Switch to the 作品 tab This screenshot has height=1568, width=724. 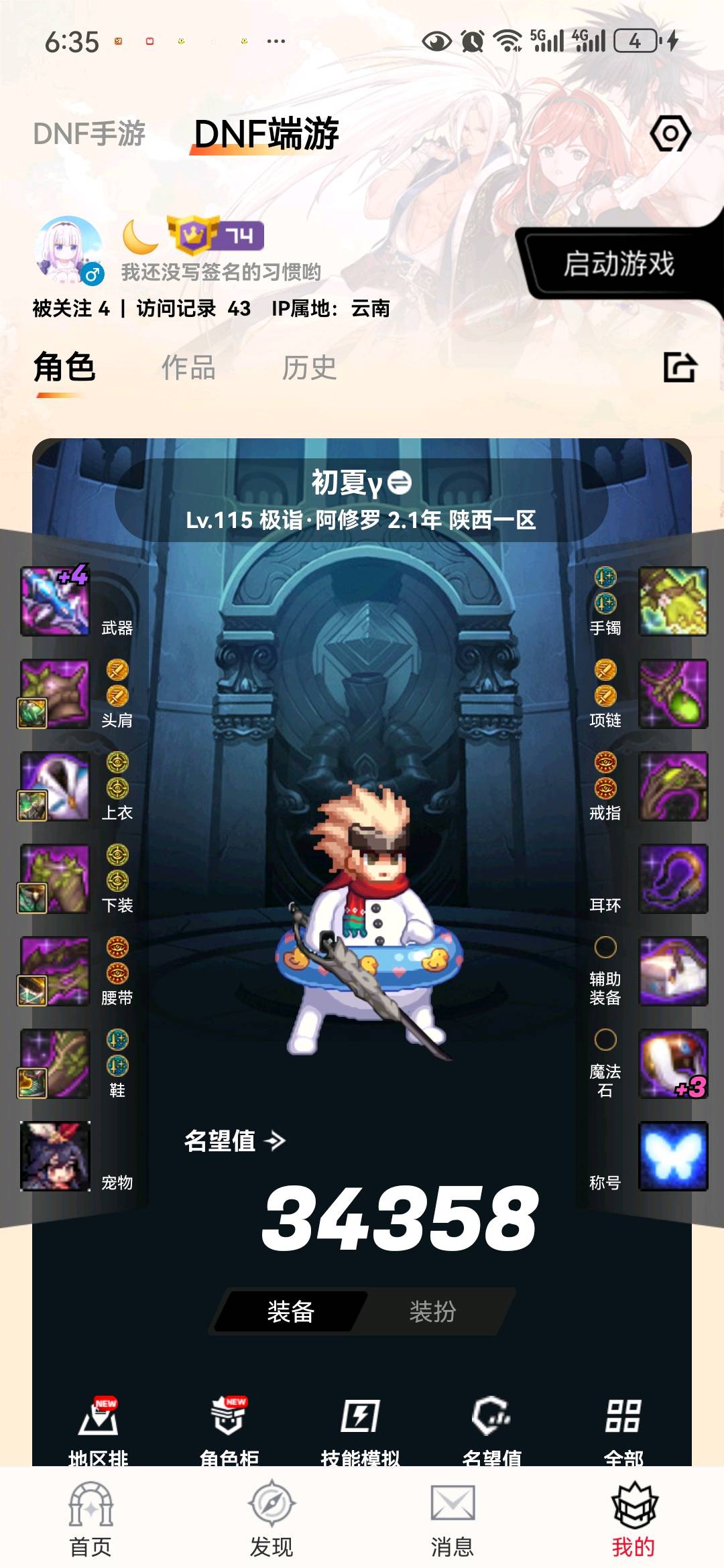tap(188, 367)
